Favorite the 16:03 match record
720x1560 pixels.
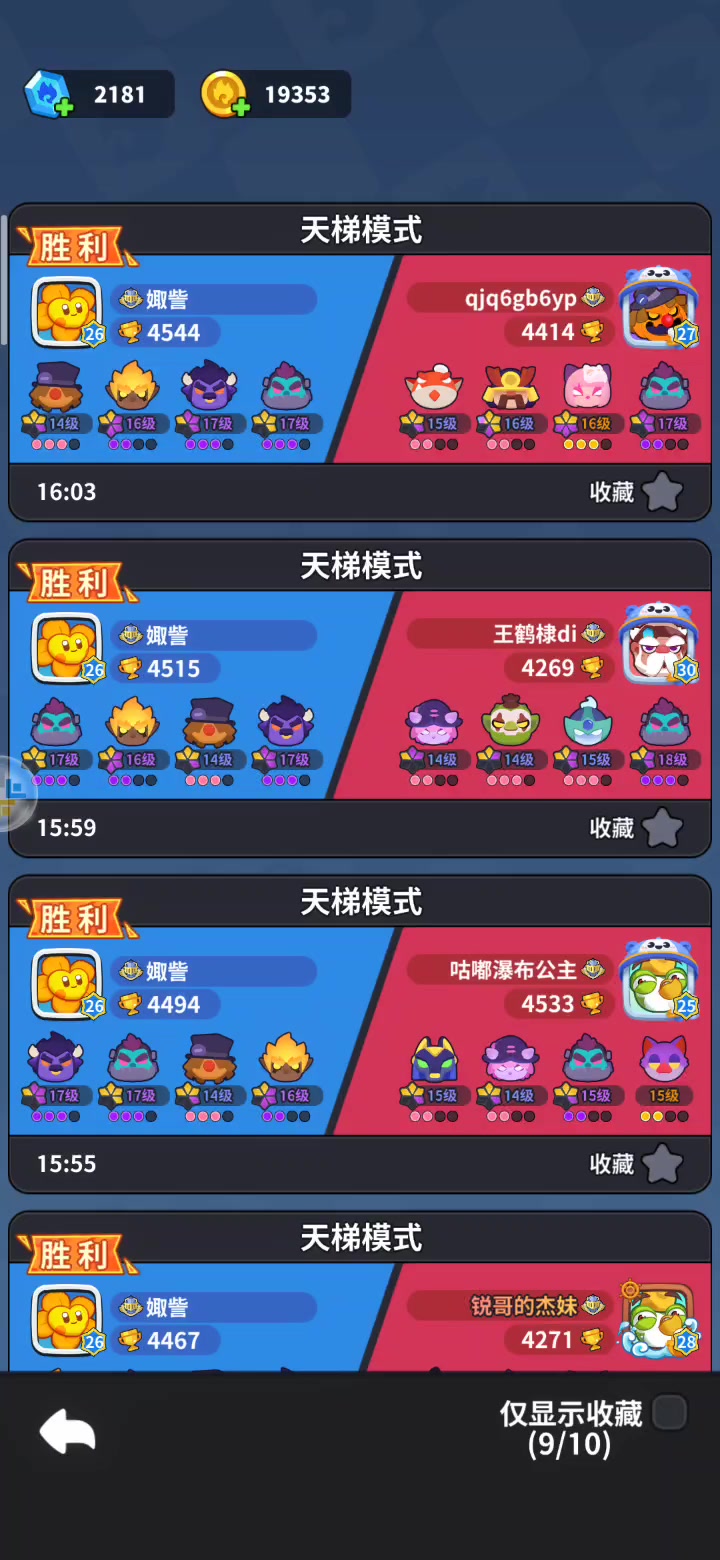click(662, 492)
